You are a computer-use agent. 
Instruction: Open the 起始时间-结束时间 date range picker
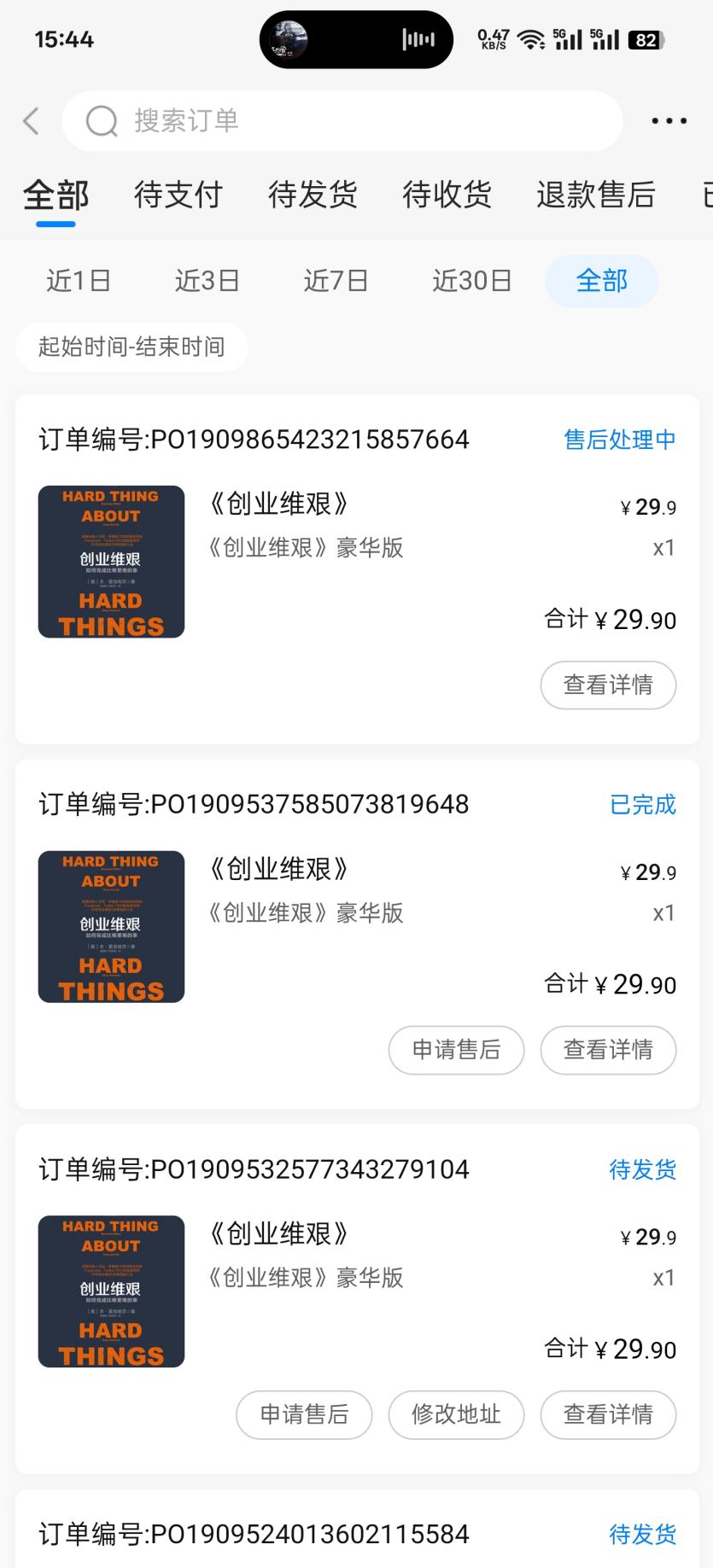point(131,347)
